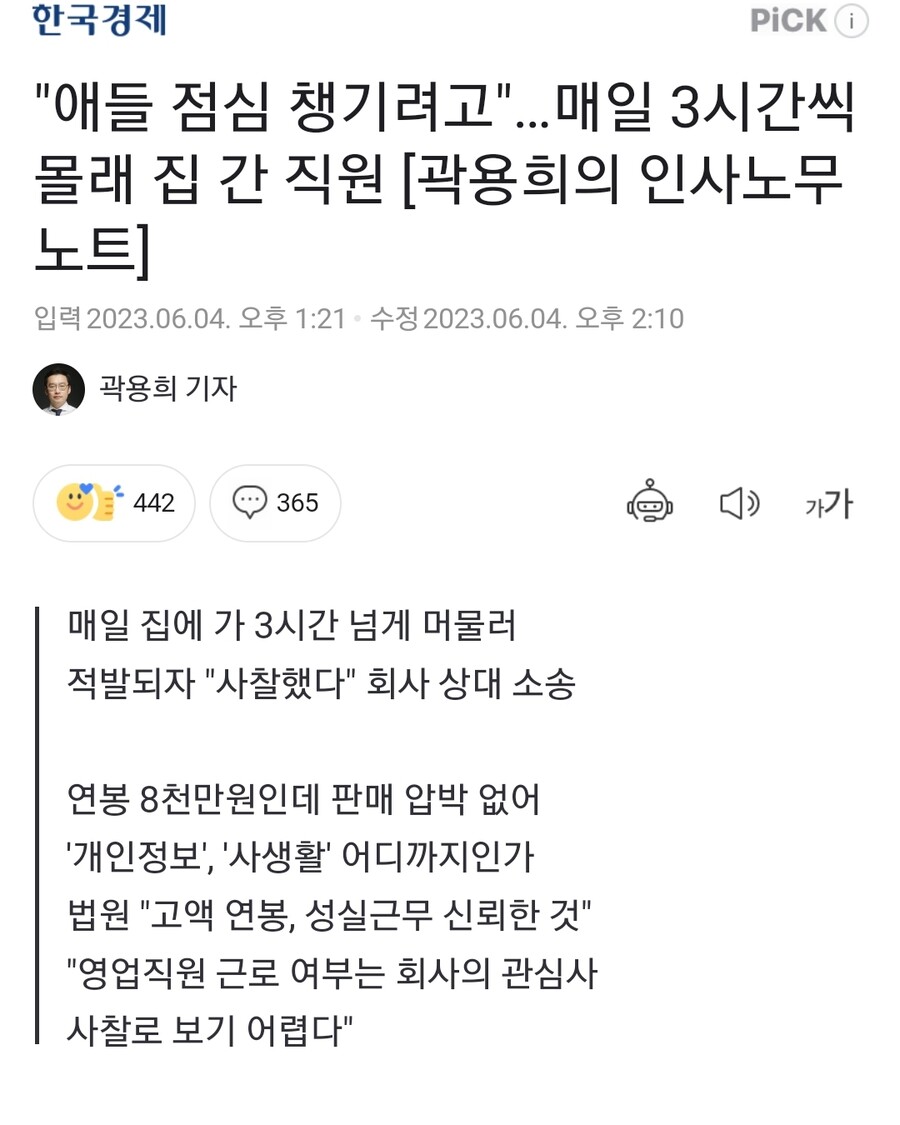The image size is (900, 1125).
Task: Open the 365 comments
Action: tap(275, 503)
